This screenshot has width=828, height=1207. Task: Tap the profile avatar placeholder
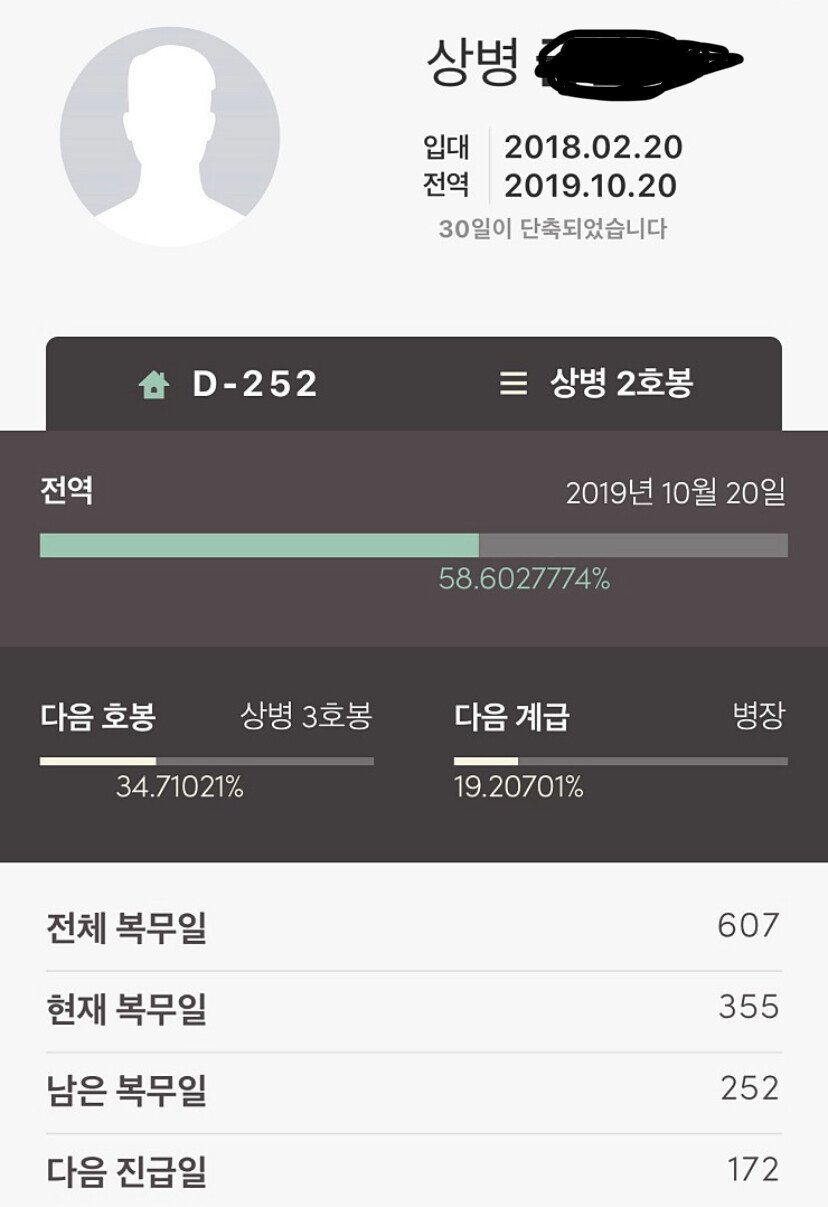[170, 137]
